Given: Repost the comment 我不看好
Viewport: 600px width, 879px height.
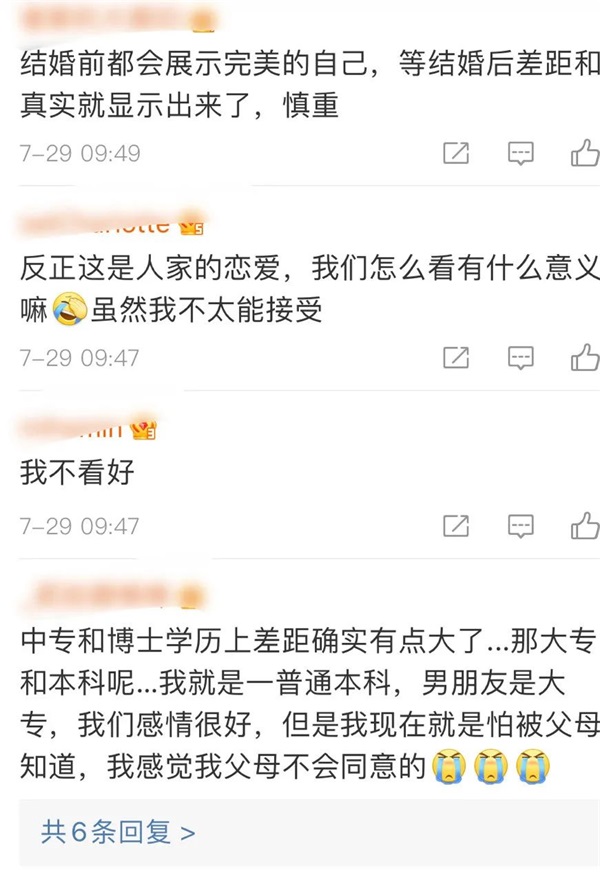Looking at the screenshot, I should coord(456,525).
